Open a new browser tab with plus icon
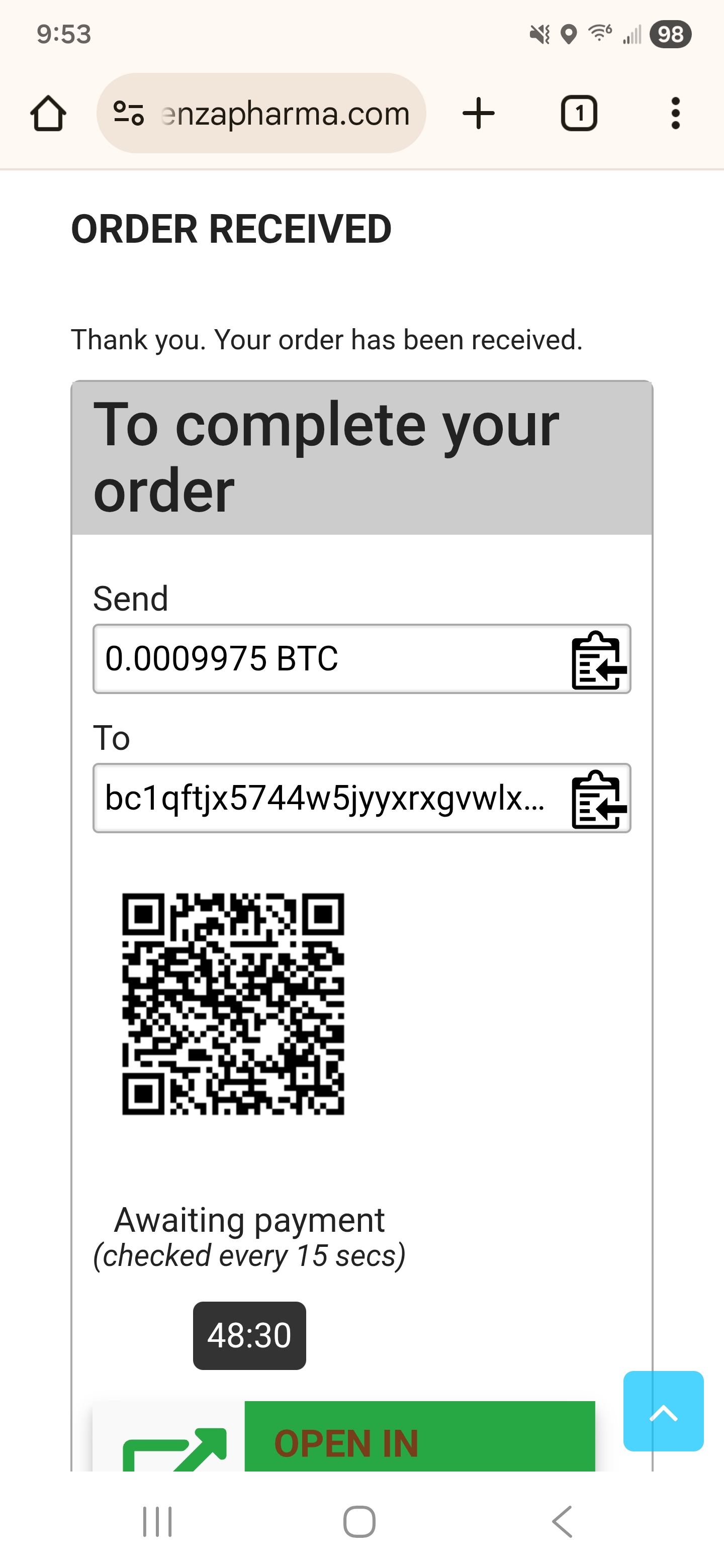 point(478,113)
